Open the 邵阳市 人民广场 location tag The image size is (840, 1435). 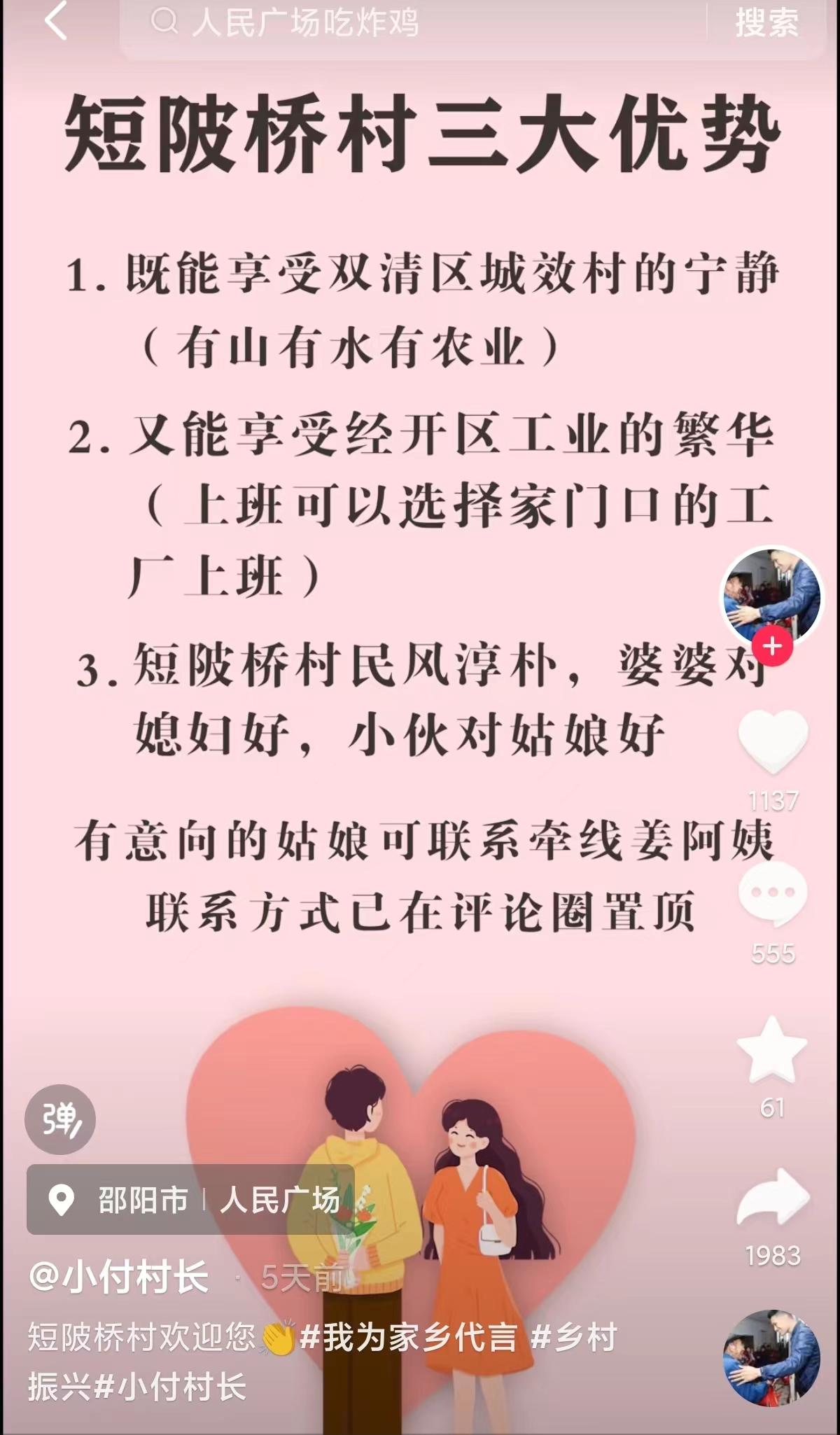[190, 1200]
